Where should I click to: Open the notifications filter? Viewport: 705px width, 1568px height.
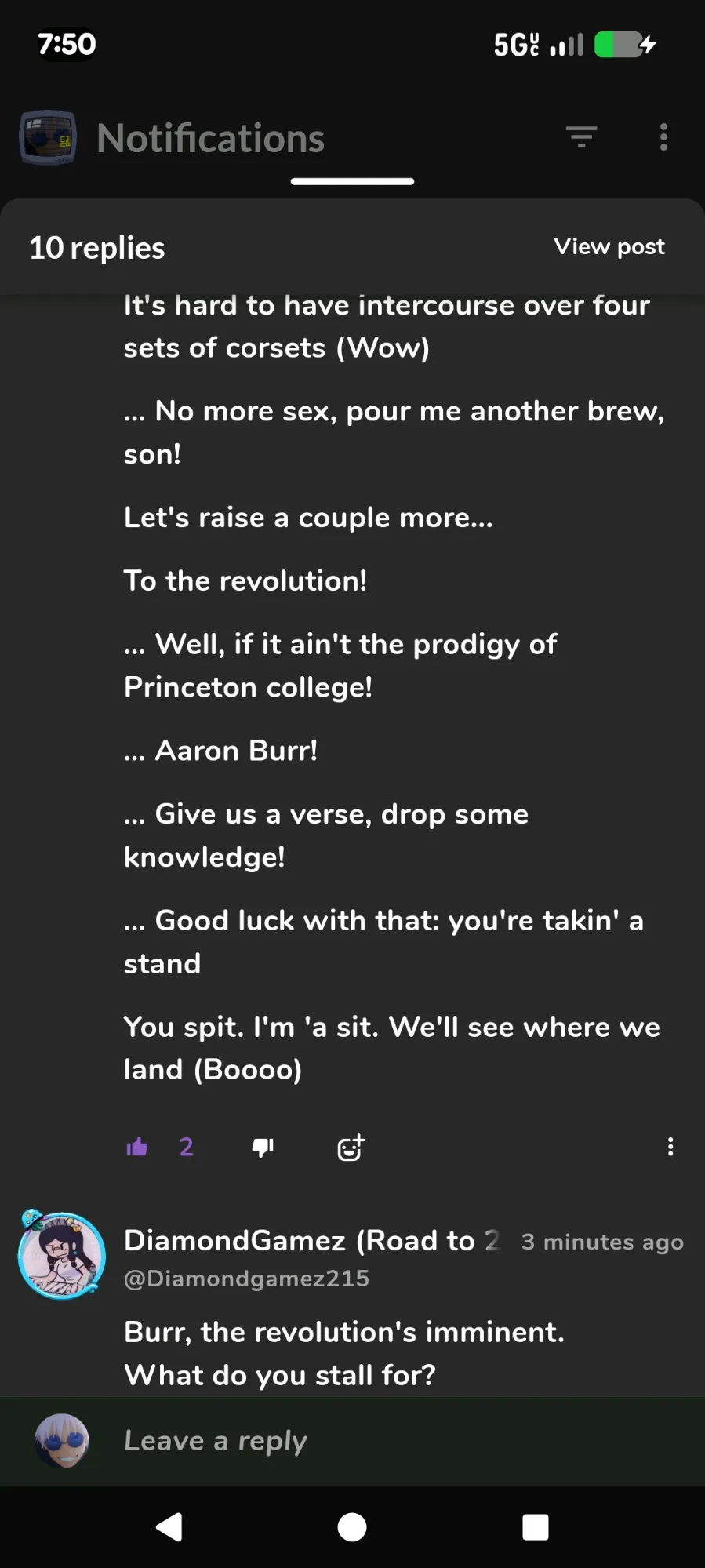[581, 137]
